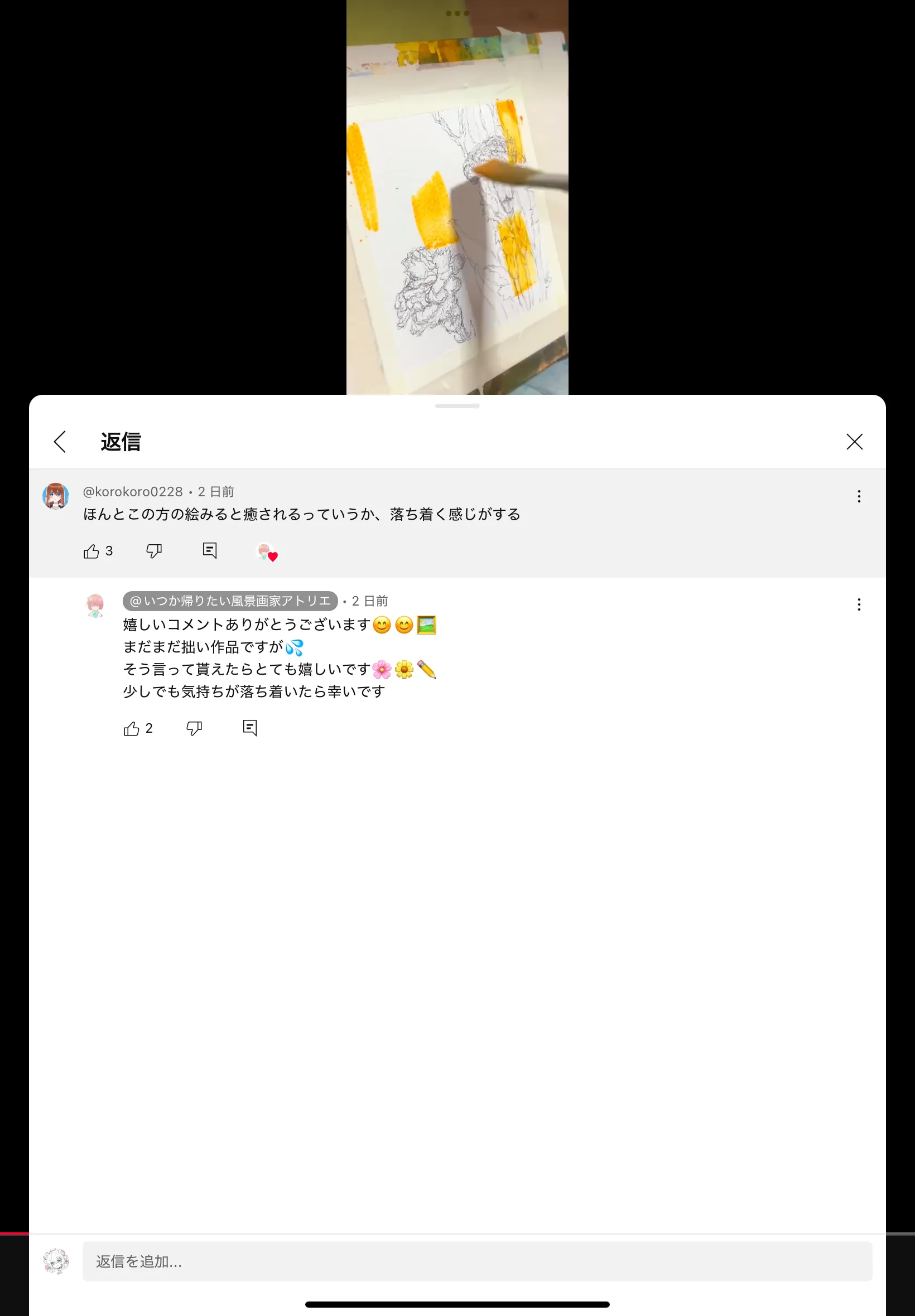Open options for @korokoro0228's comment
The width and height of the screenshot is (915, 1316).
click(858, 496)
